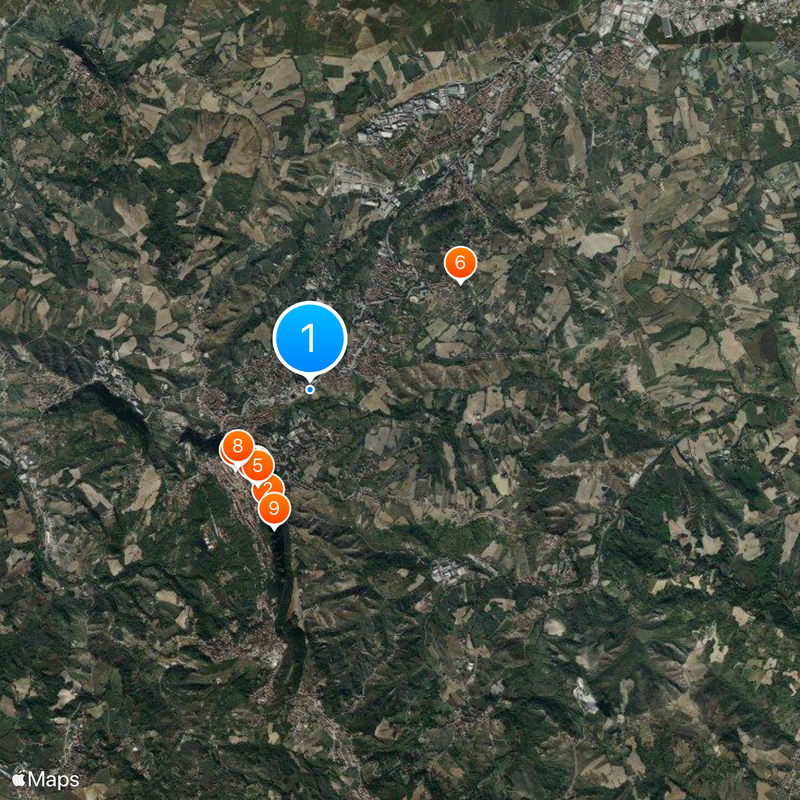
Task: Open the orange pin numbered 5
Action: point(258,465)
